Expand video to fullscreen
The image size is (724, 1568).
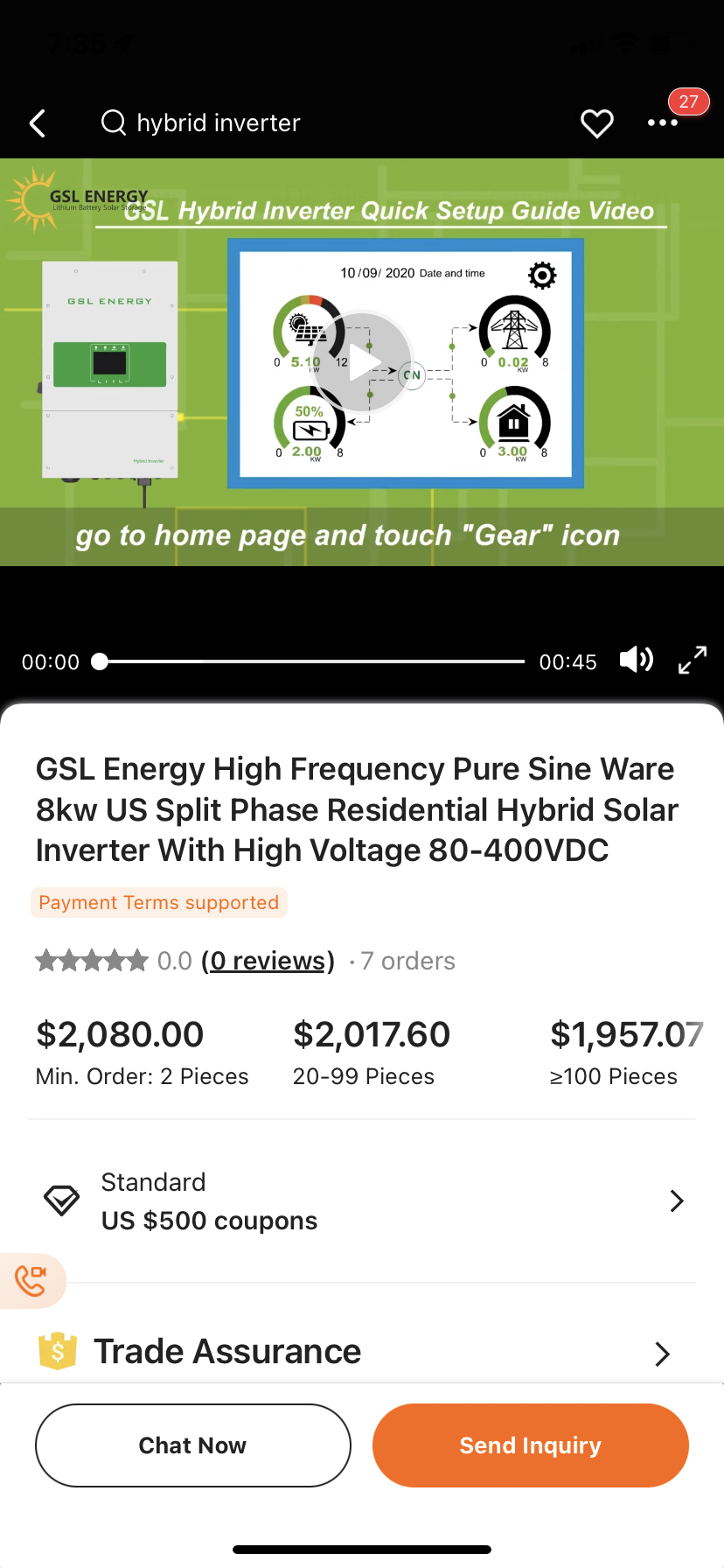pyautogui.click(x=693, y=660)
